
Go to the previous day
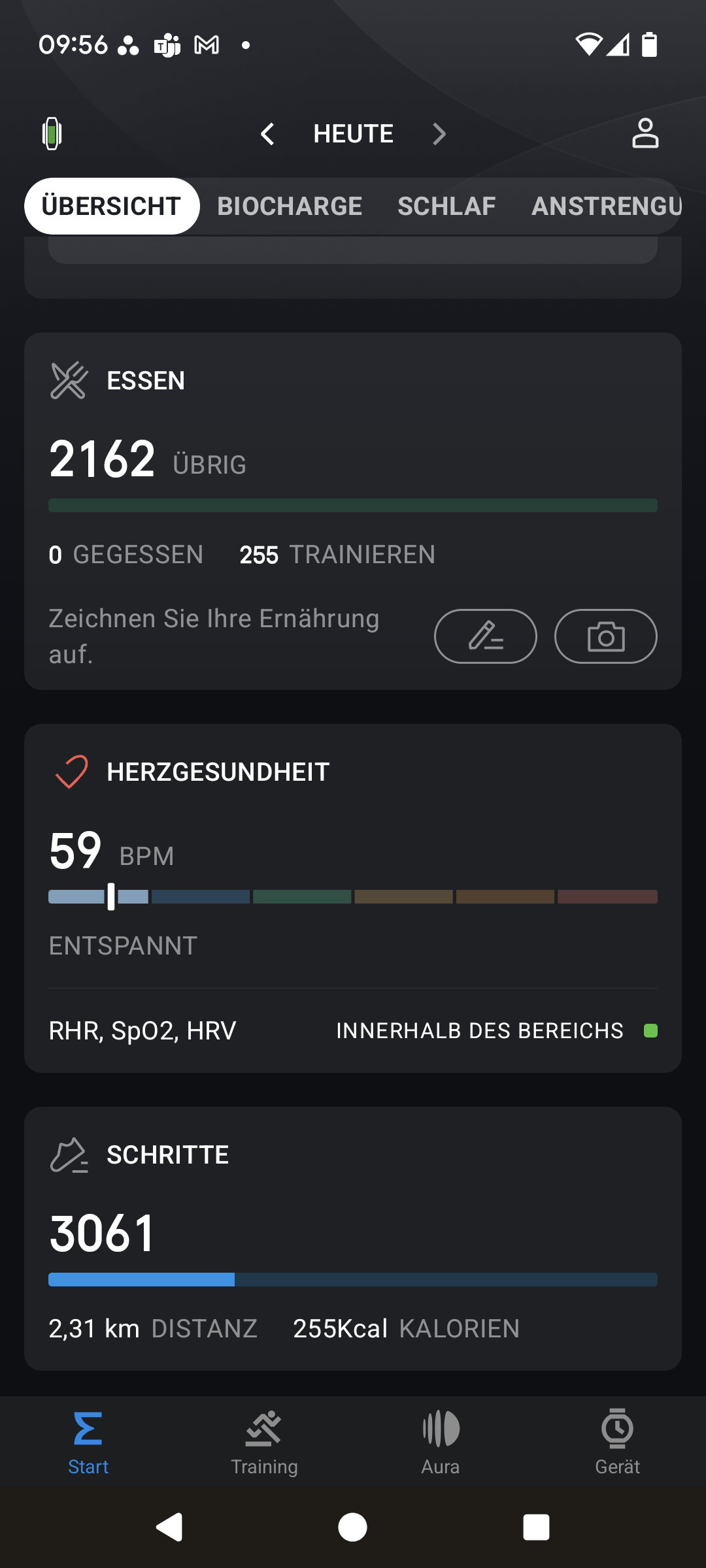[267, 134]
